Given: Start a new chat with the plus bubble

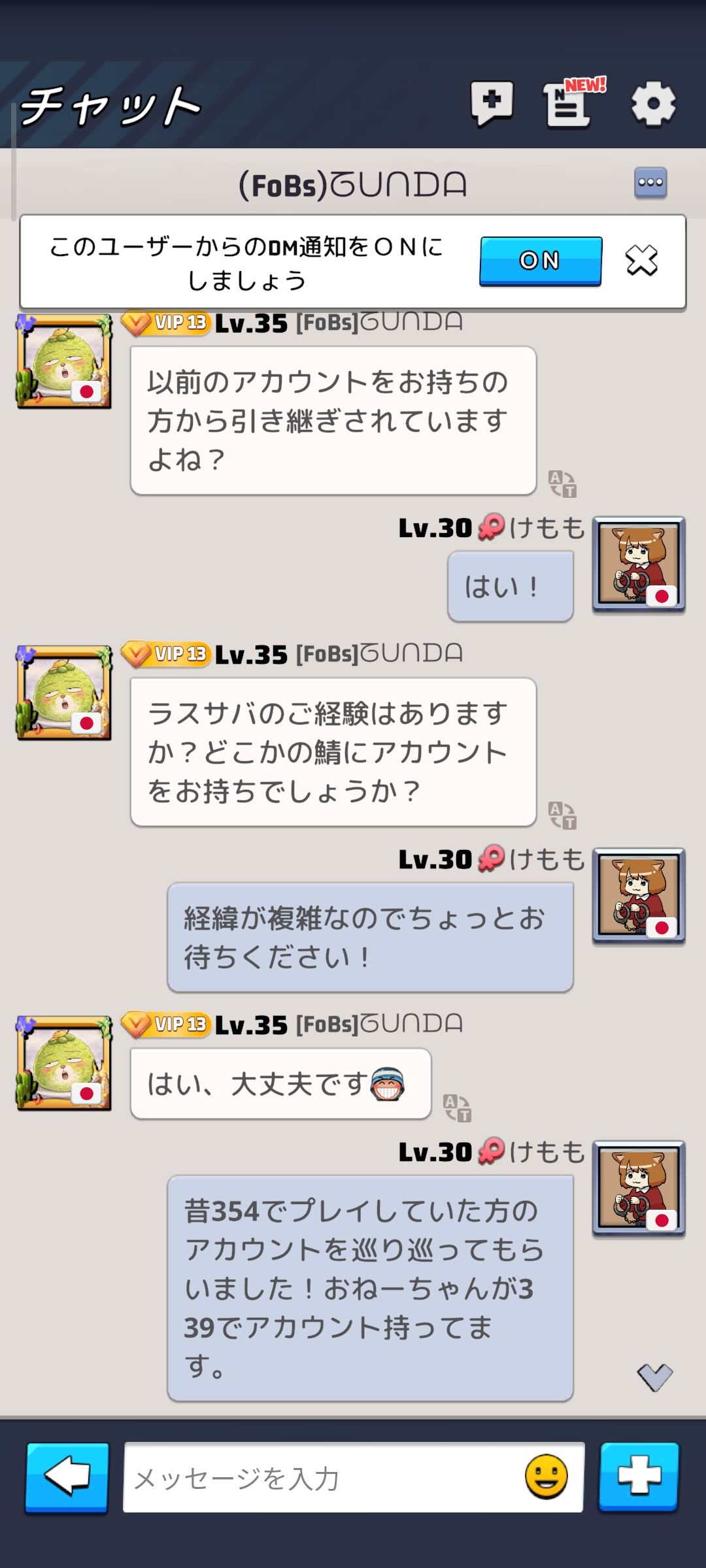Looking at the screenshot, I should click(492, 103).
